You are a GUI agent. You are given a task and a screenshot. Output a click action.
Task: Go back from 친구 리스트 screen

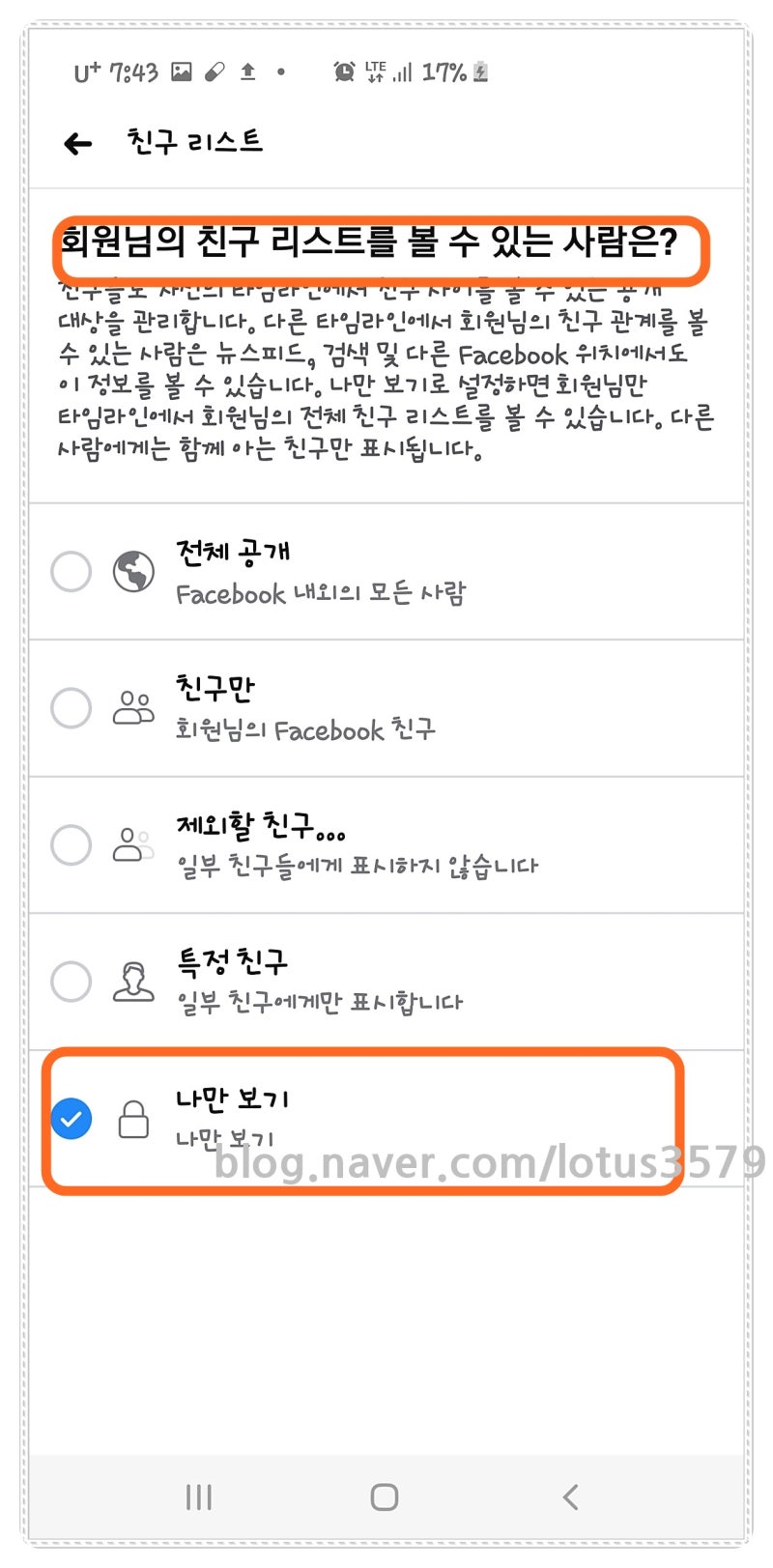click(x=77, y=144)
